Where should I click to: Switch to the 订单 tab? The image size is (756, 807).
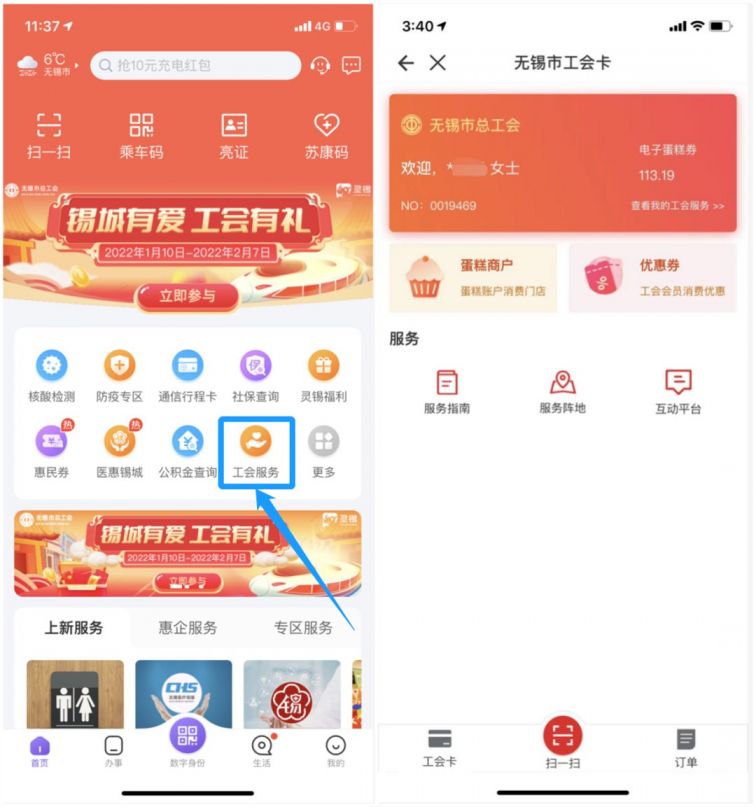click(x=685, y=748)
